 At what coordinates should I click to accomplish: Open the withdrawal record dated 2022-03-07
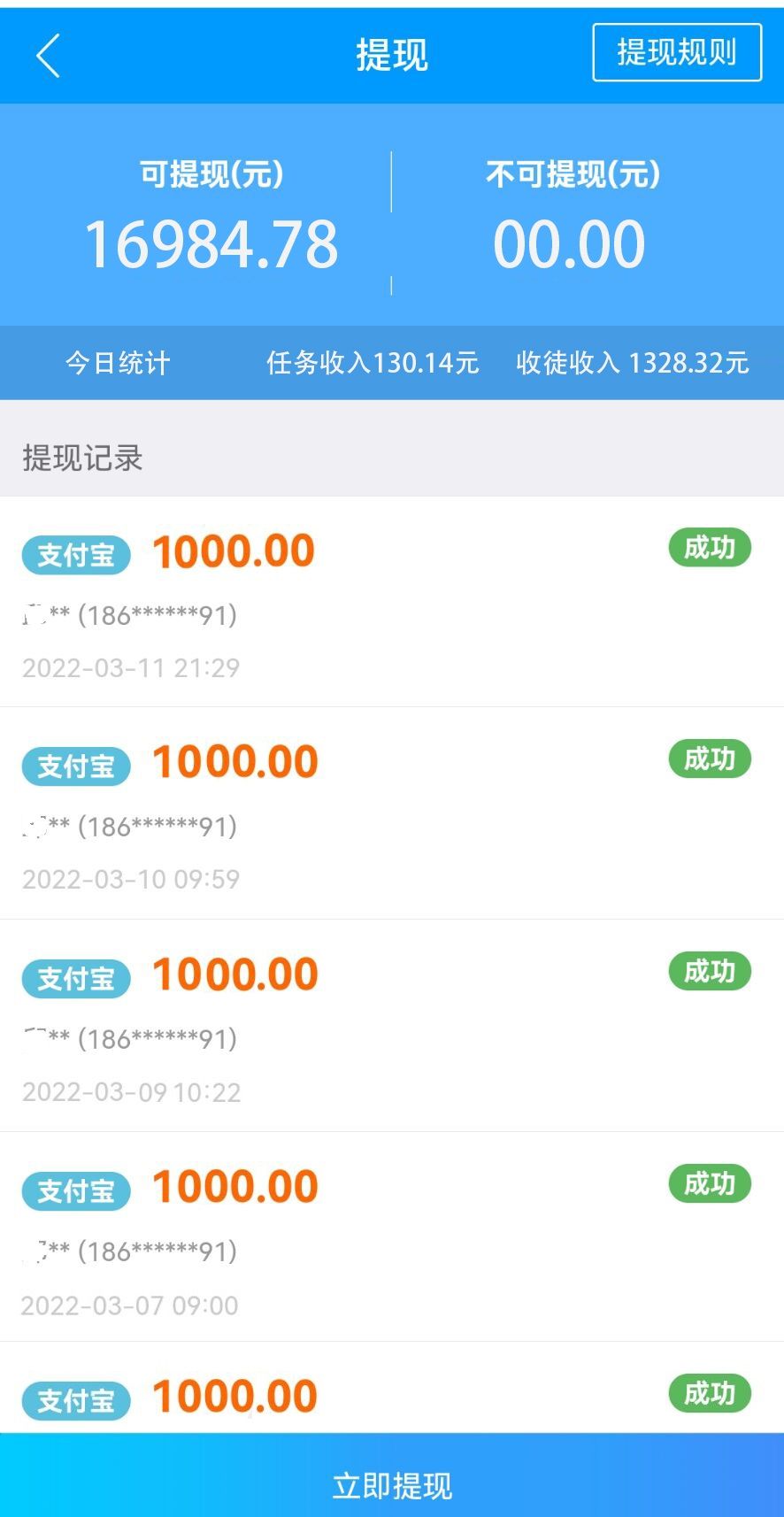130,1305
